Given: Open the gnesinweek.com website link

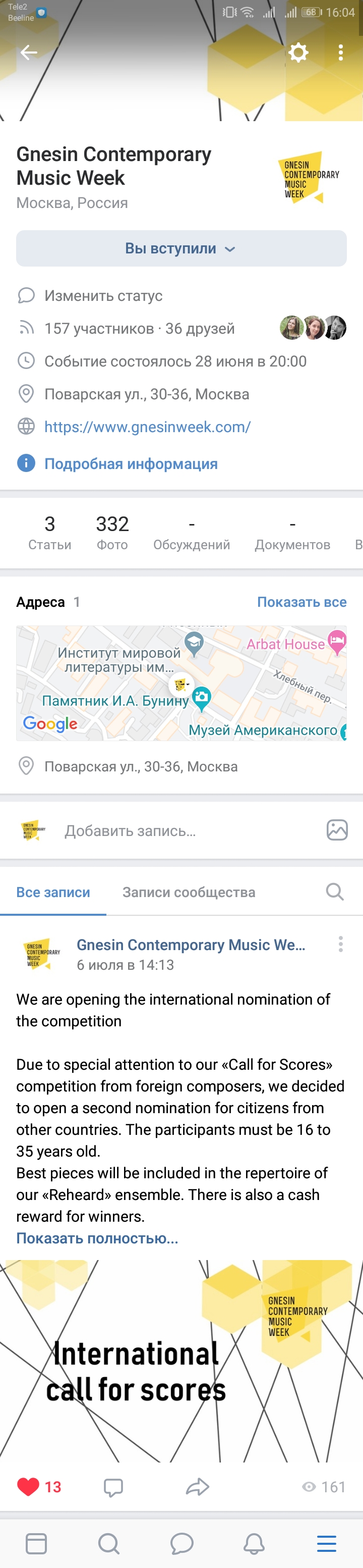Looking at the screenshot, I should (x=147, y=427).
